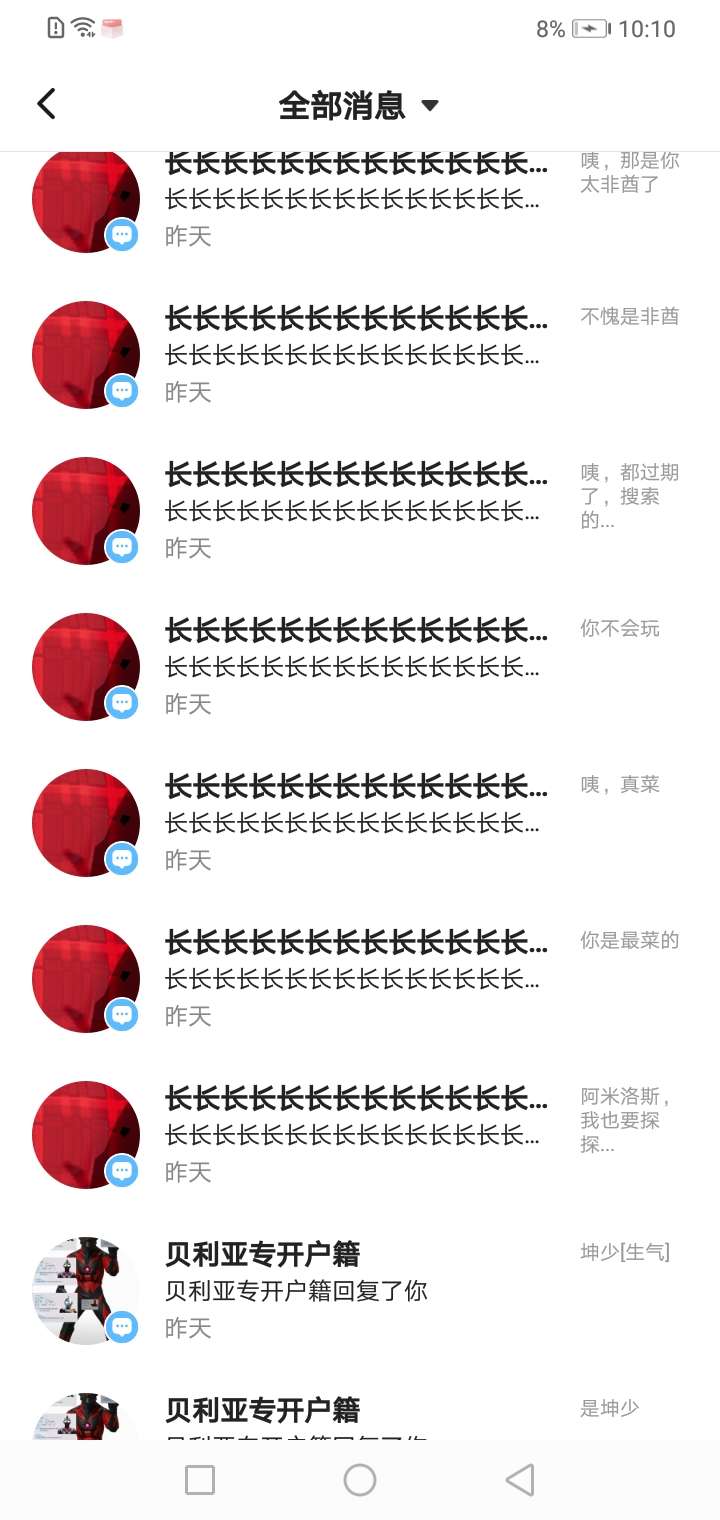Open the system recent apps view
Viewport: 720px width, 1520px height.
point(200,1480)
